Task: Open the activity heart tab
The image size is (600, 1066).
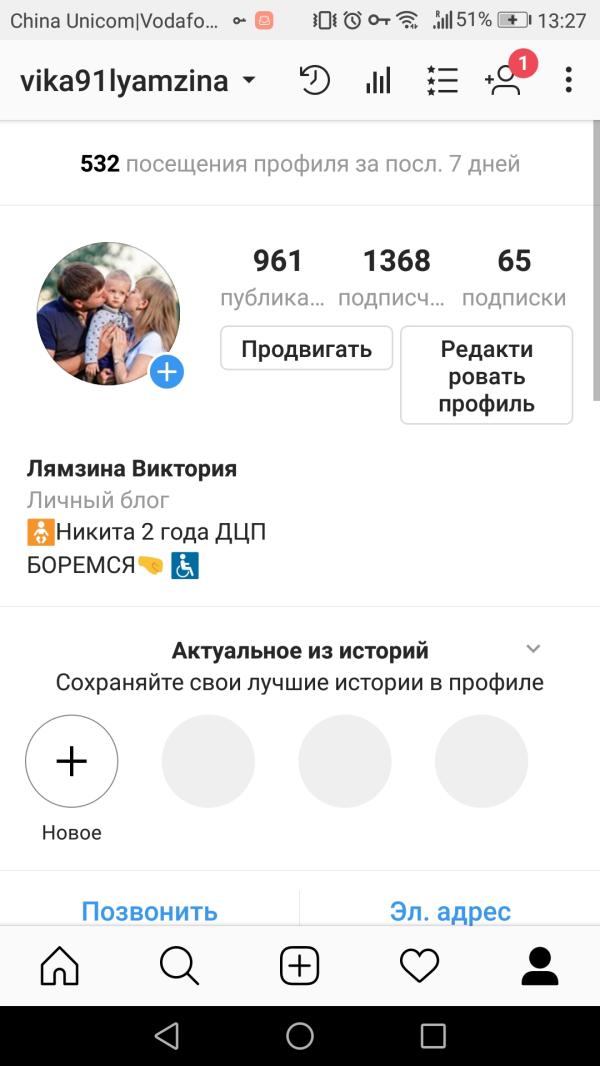Action: 419,966
